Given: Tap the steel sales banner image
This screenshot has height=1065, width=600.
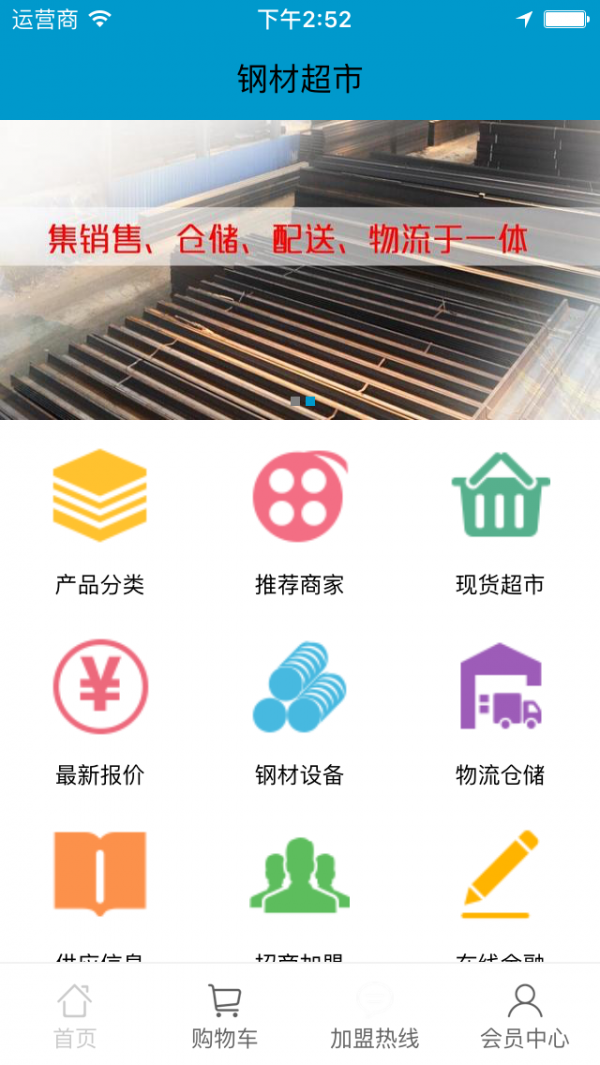Looking at the screenshot, I should coord(300,270).
